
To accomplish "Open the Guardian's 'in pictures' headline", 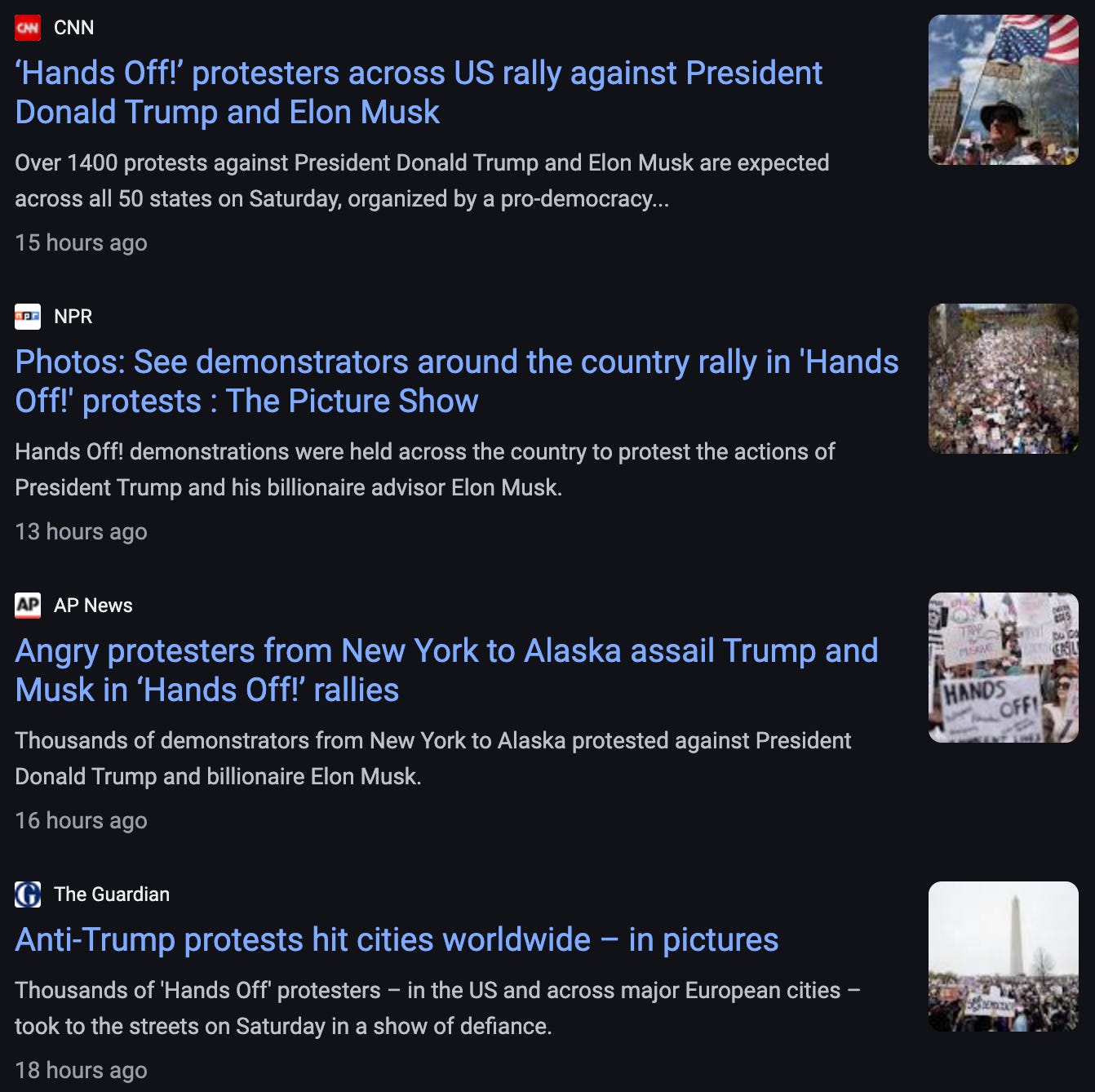I will coord(397,939).
